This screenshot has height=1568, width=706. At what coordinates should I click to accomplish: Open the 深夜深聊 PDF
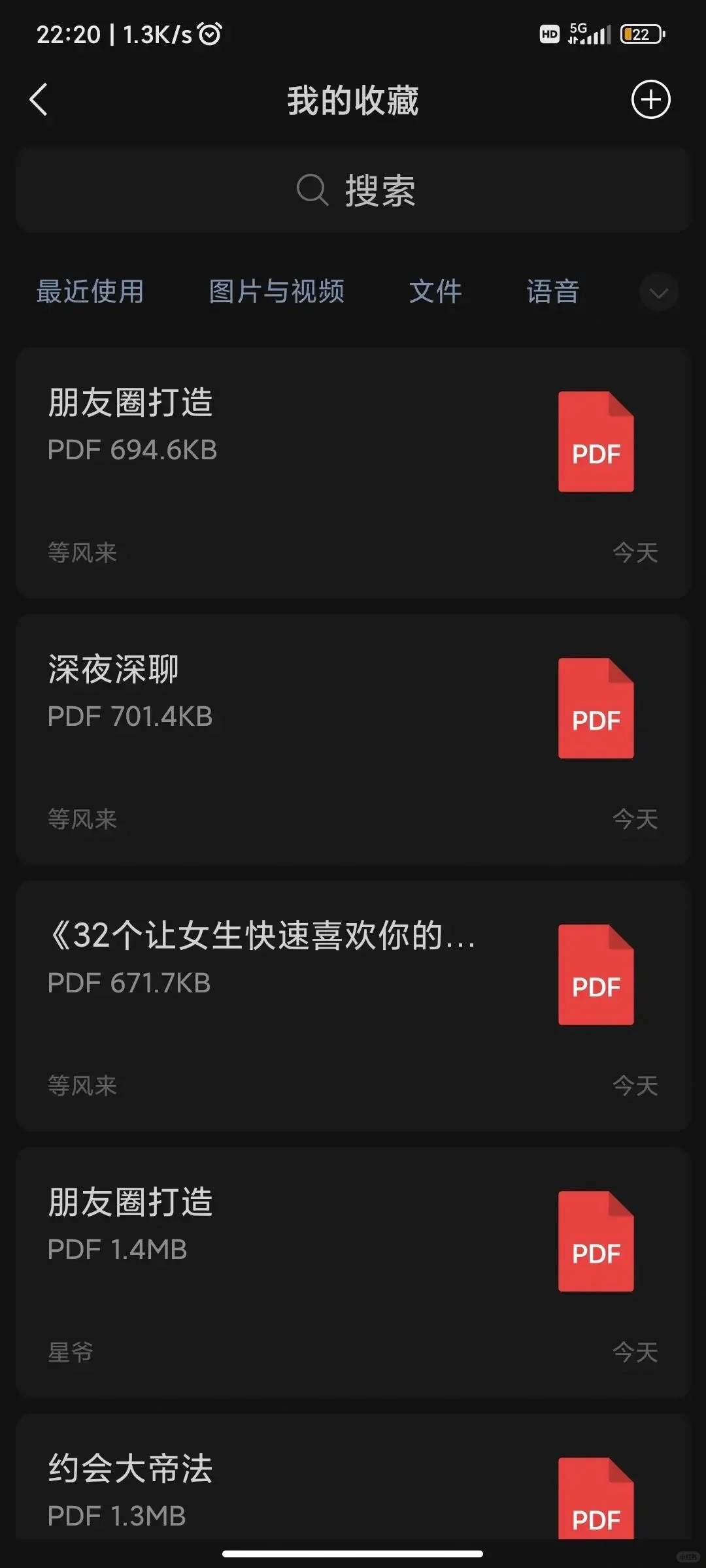353,740
